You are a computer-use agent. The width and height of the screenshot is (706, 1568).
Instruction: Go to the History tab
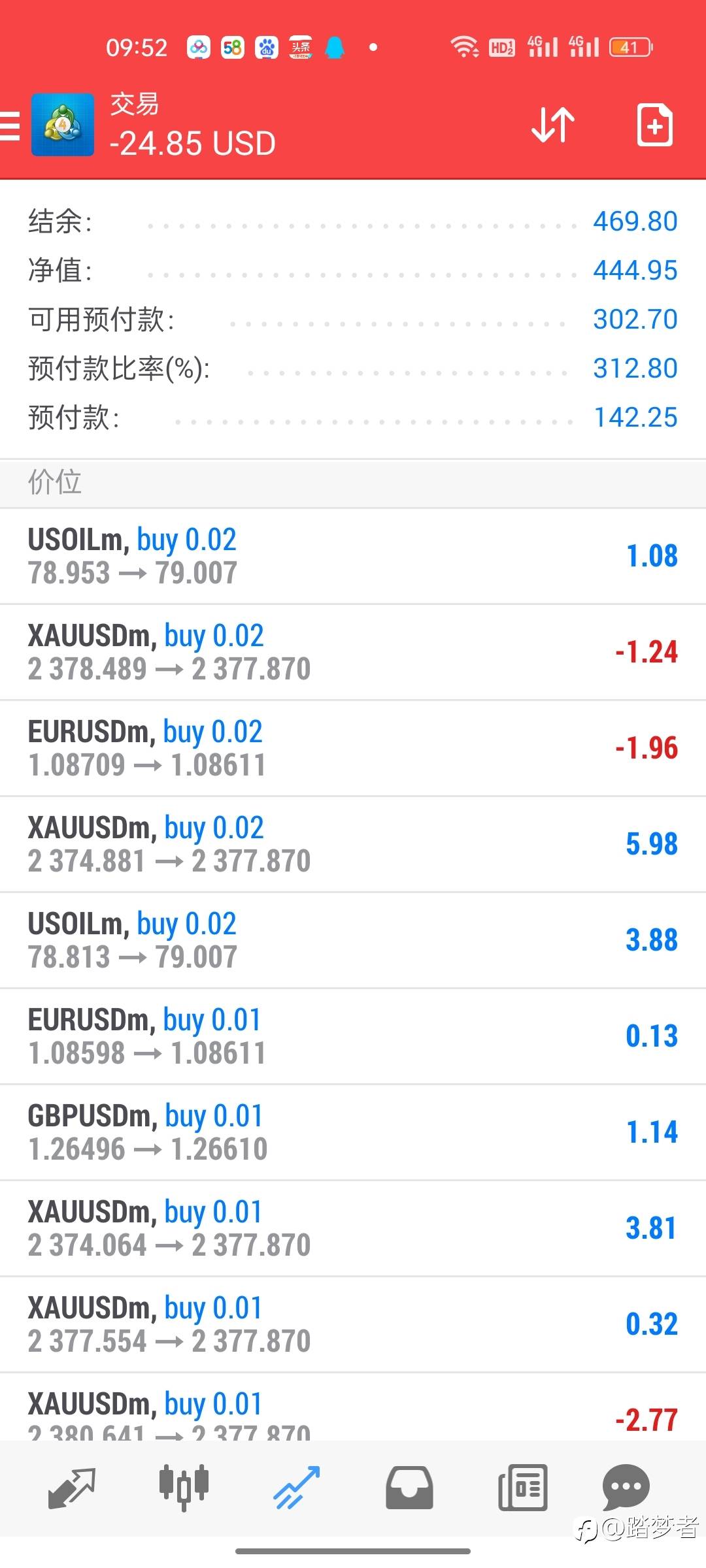tap(409, 1488)
